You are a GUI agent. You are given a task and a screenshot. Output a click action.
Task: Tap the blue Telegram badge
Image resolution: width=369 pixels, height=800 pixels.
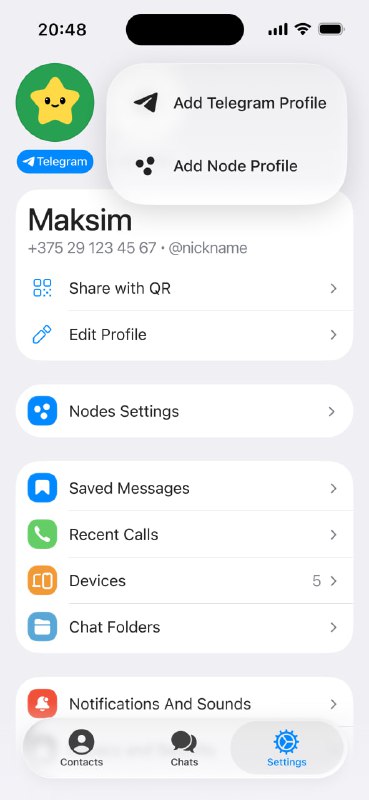55,162
